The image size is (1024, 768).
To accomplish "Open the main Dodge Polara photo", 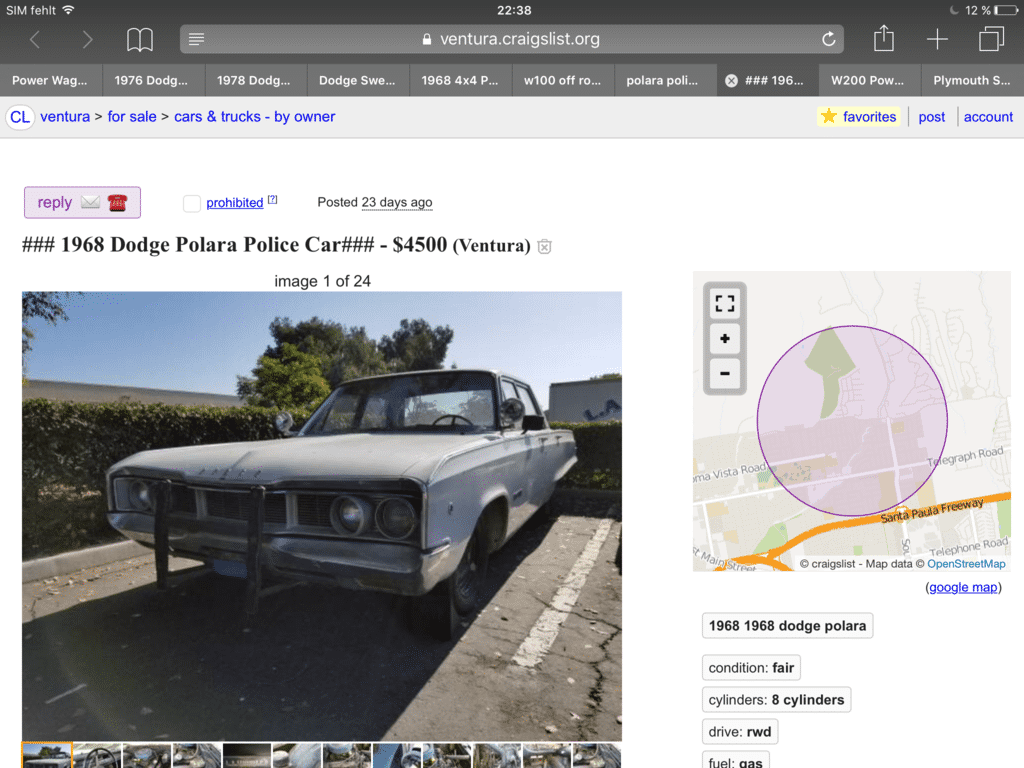I will (321, 515).
